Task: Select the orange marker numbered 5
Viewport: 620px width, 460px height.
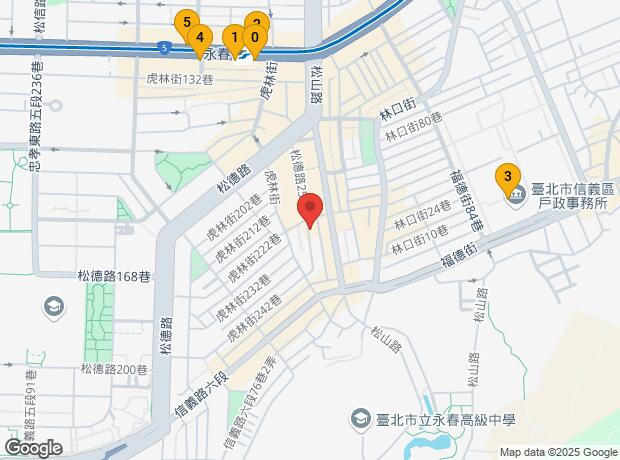Action: (184, 22)
